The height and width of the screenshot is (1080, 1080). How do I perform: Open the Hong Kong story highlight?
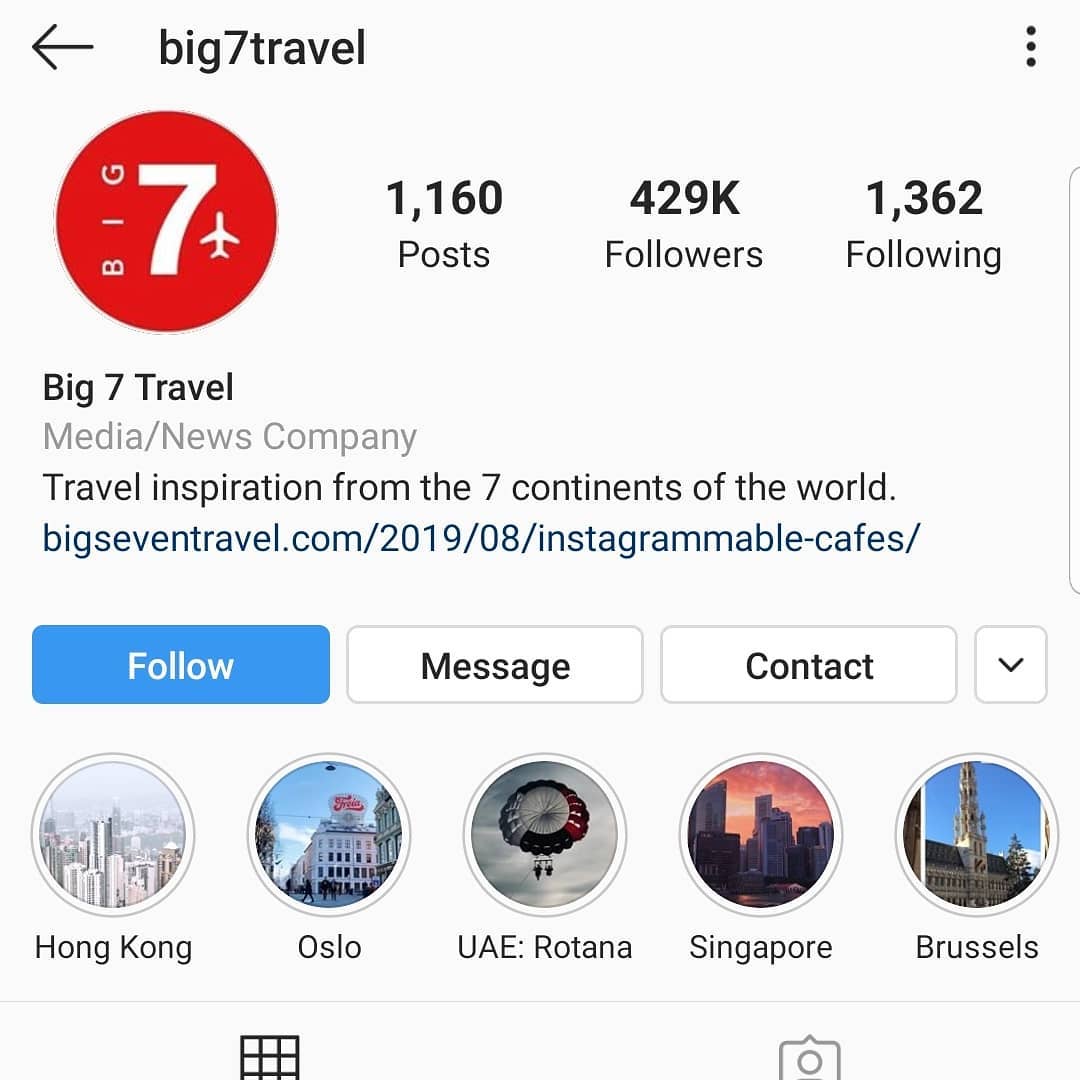point(113,835)
